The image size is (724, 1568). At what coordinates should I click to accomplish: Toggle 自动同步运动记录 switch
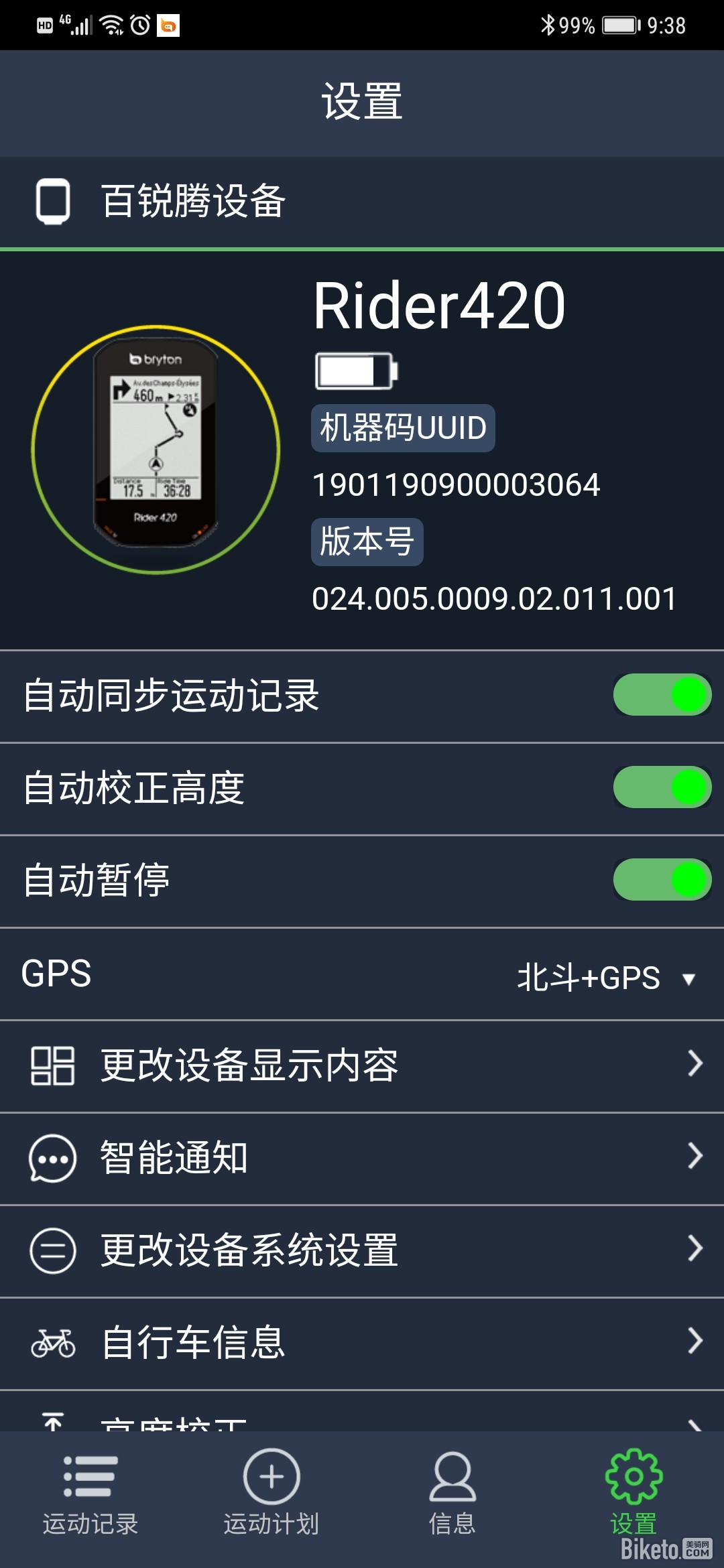point(662,695)
